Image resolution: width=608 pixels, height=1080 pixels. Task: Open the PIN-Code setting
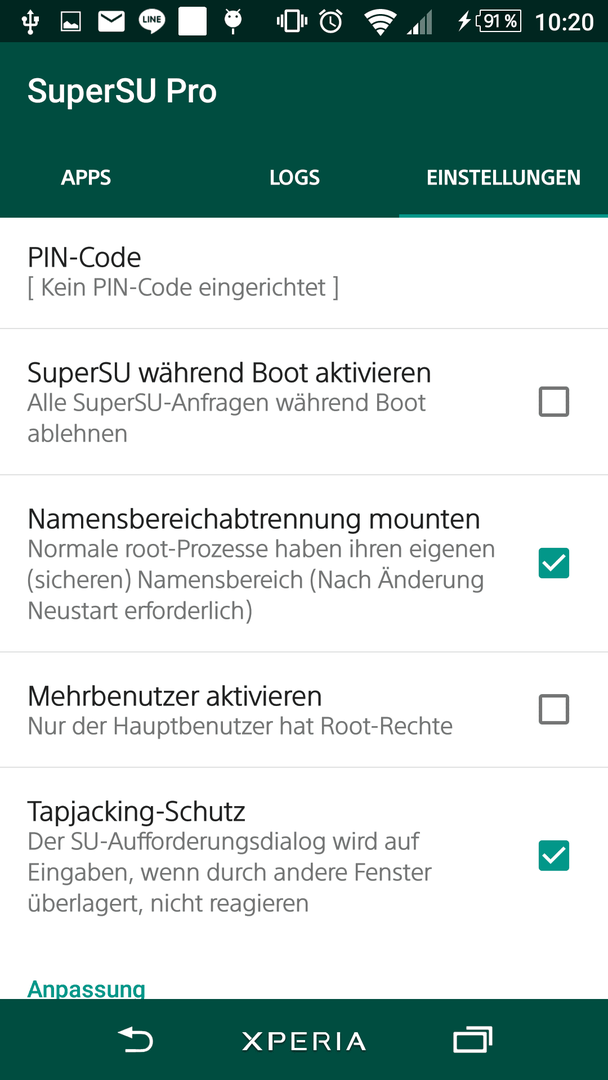point(304,273)
